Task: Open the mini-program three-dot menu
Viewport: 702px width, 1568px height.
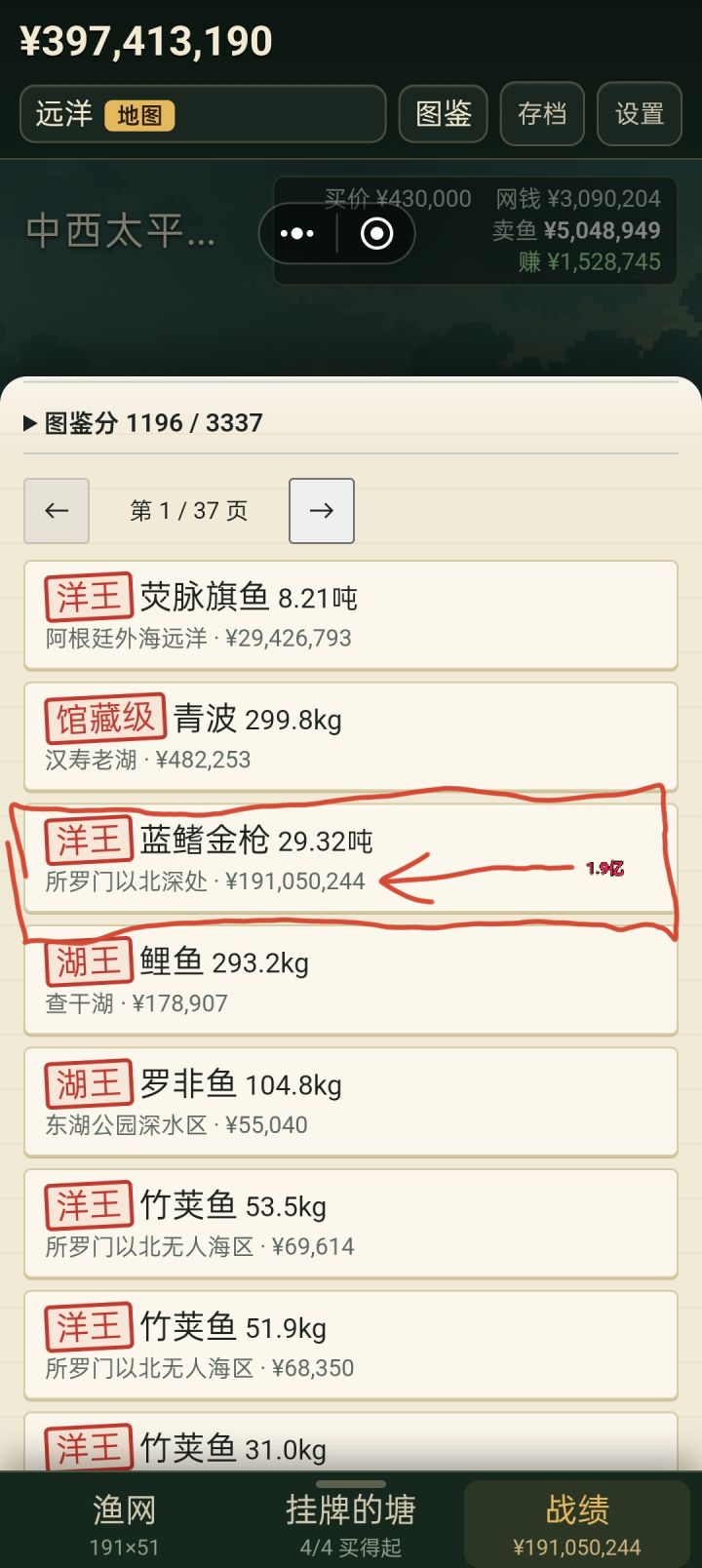Action: tap(297, 234)
